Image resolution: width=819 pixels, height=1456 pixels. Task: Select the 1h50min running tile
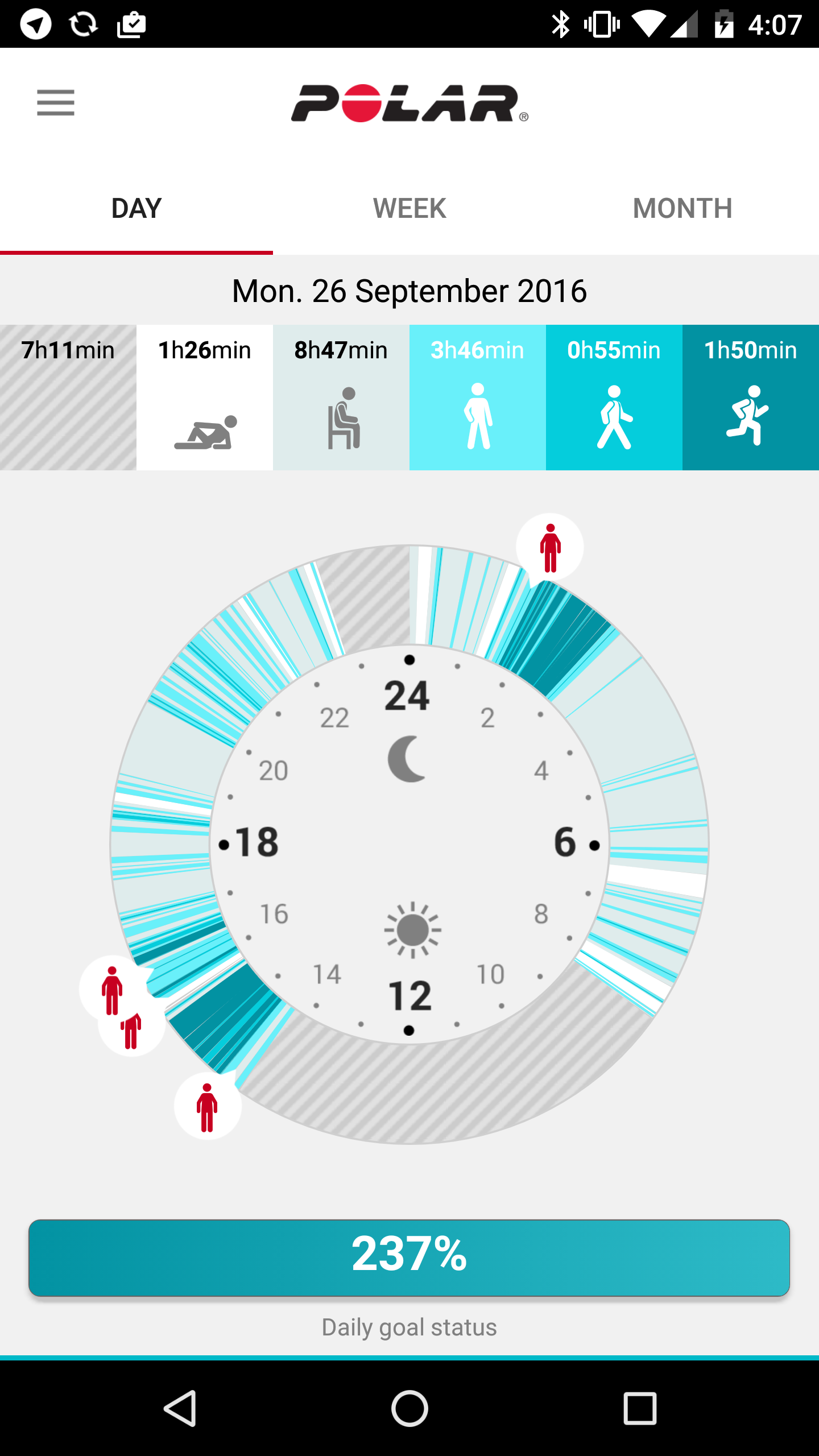[x=751, y=397]
